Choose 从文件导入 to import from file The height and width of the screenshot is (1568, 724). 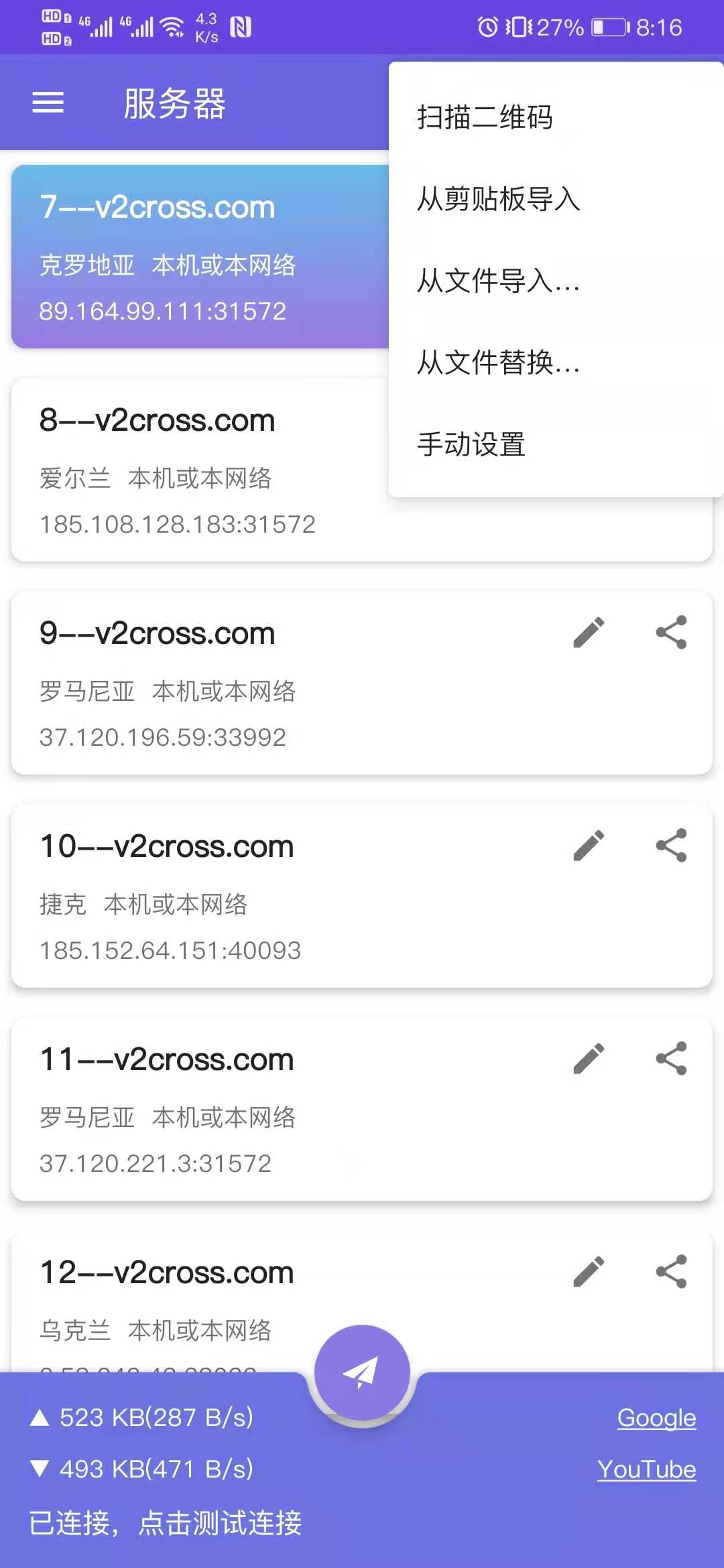[497, 281]
